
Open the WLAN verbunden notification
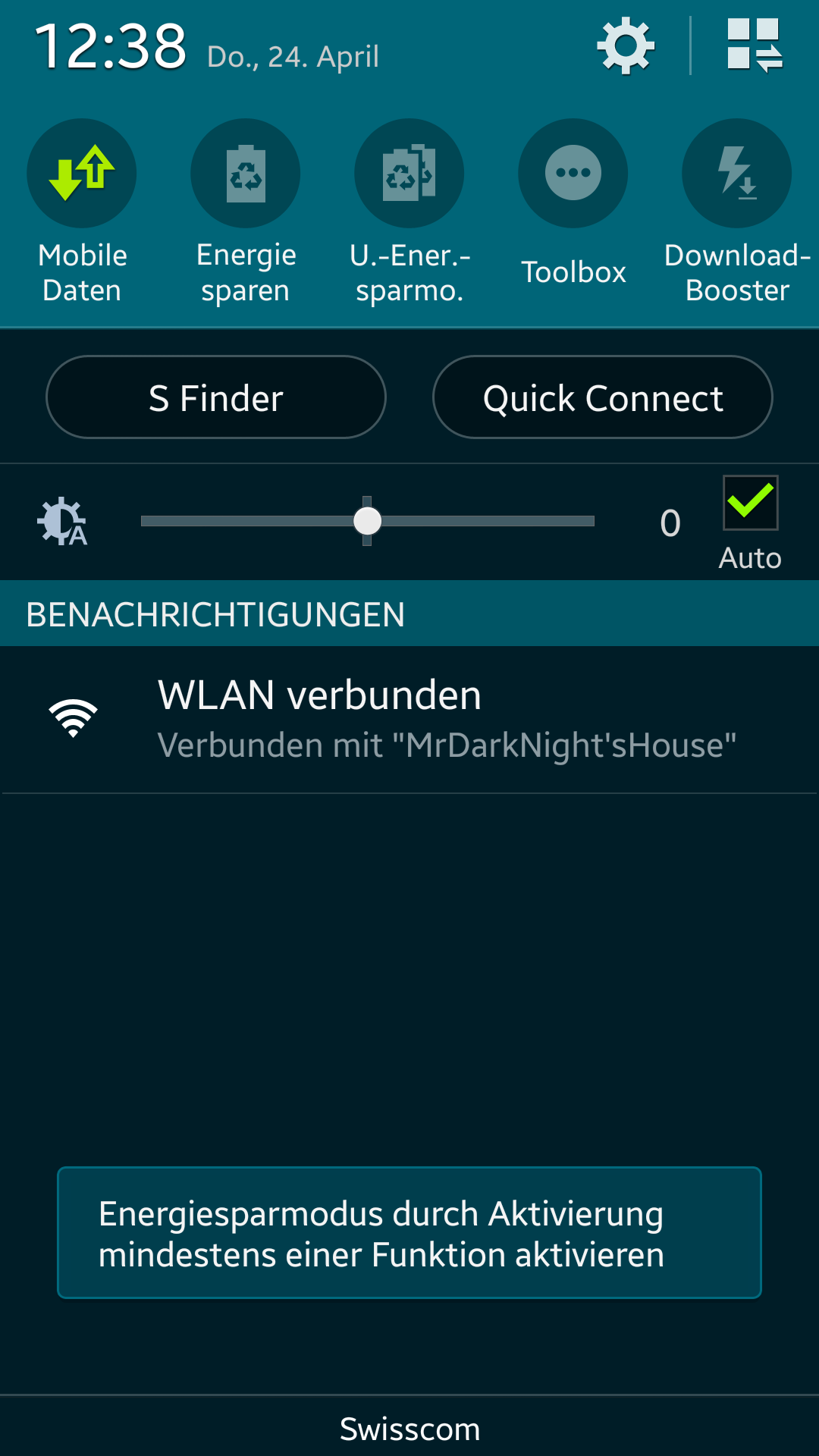point(409,720)
